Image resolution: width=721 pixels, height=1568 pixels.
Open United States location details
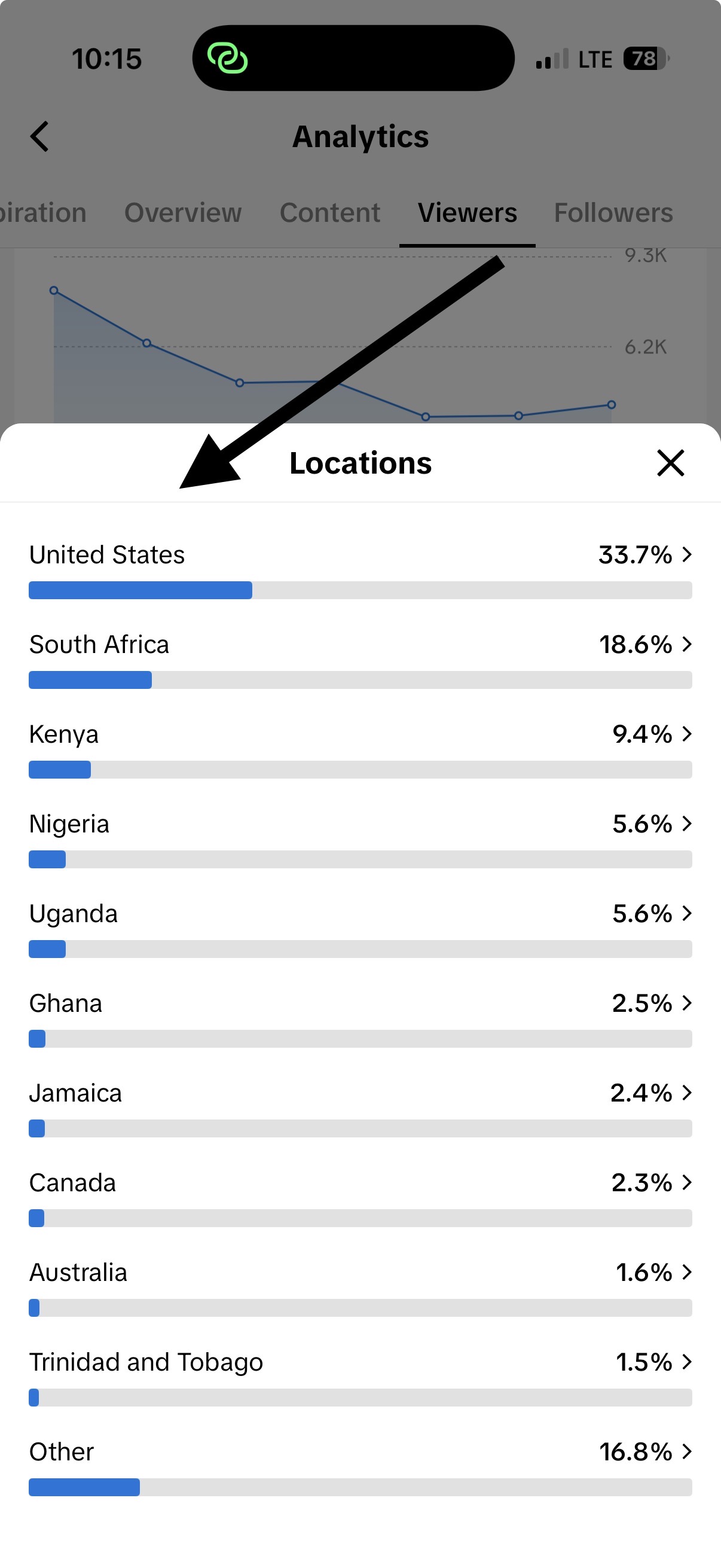360,569
